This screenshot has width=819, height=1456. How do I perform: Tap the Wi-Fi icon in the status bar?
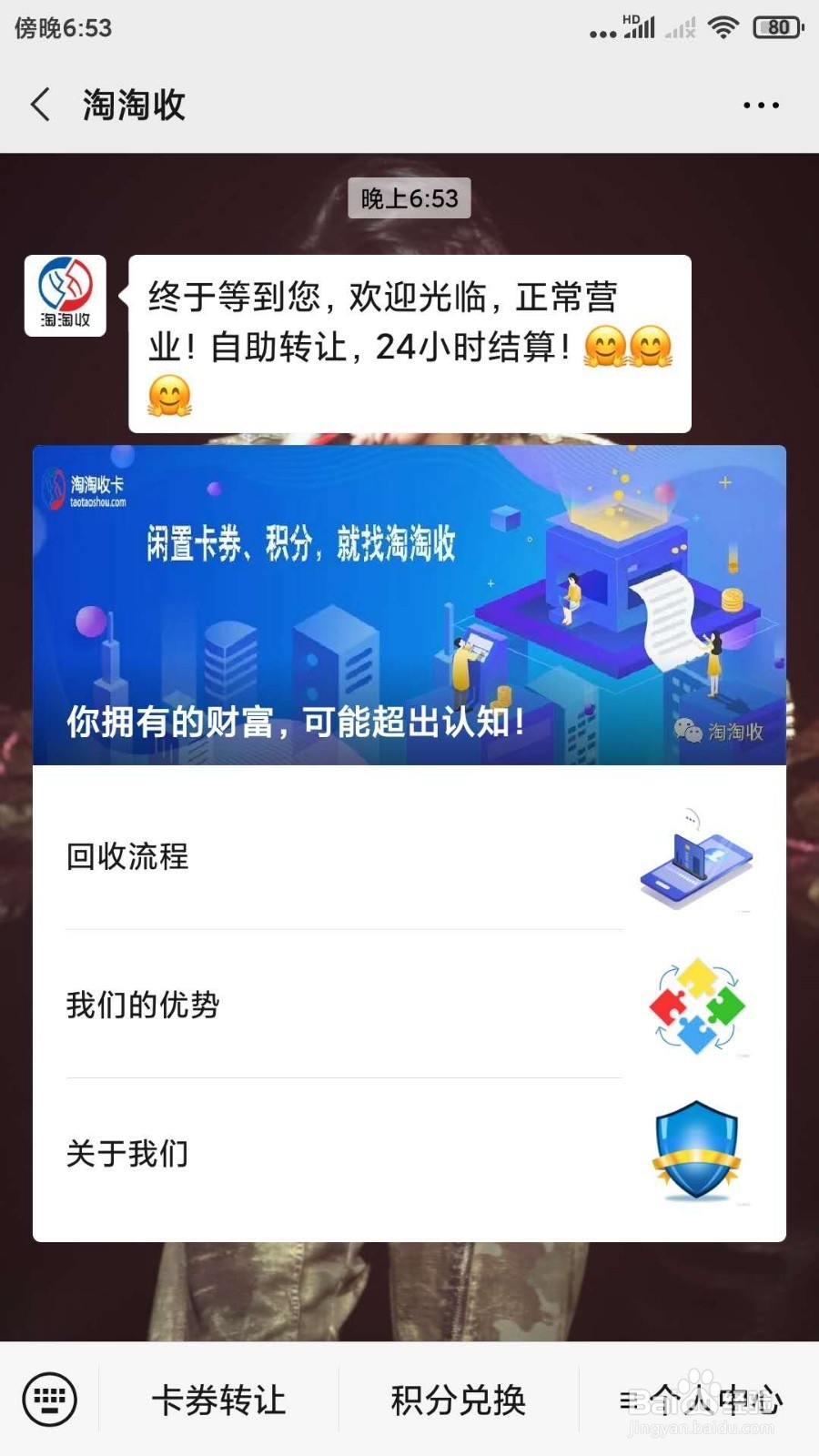pyautogui.click(x=723, y=27)
